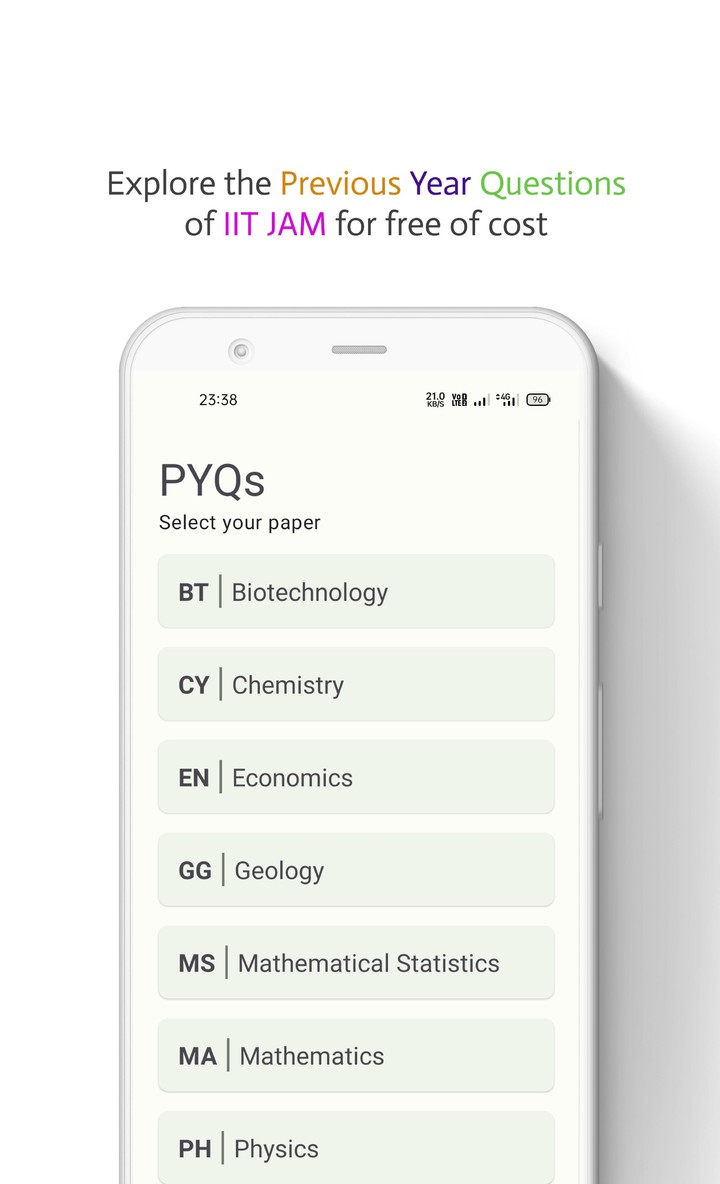720x1184 pixels.
Task: Select the Mathematics paper card
Action: (356, 1056)
